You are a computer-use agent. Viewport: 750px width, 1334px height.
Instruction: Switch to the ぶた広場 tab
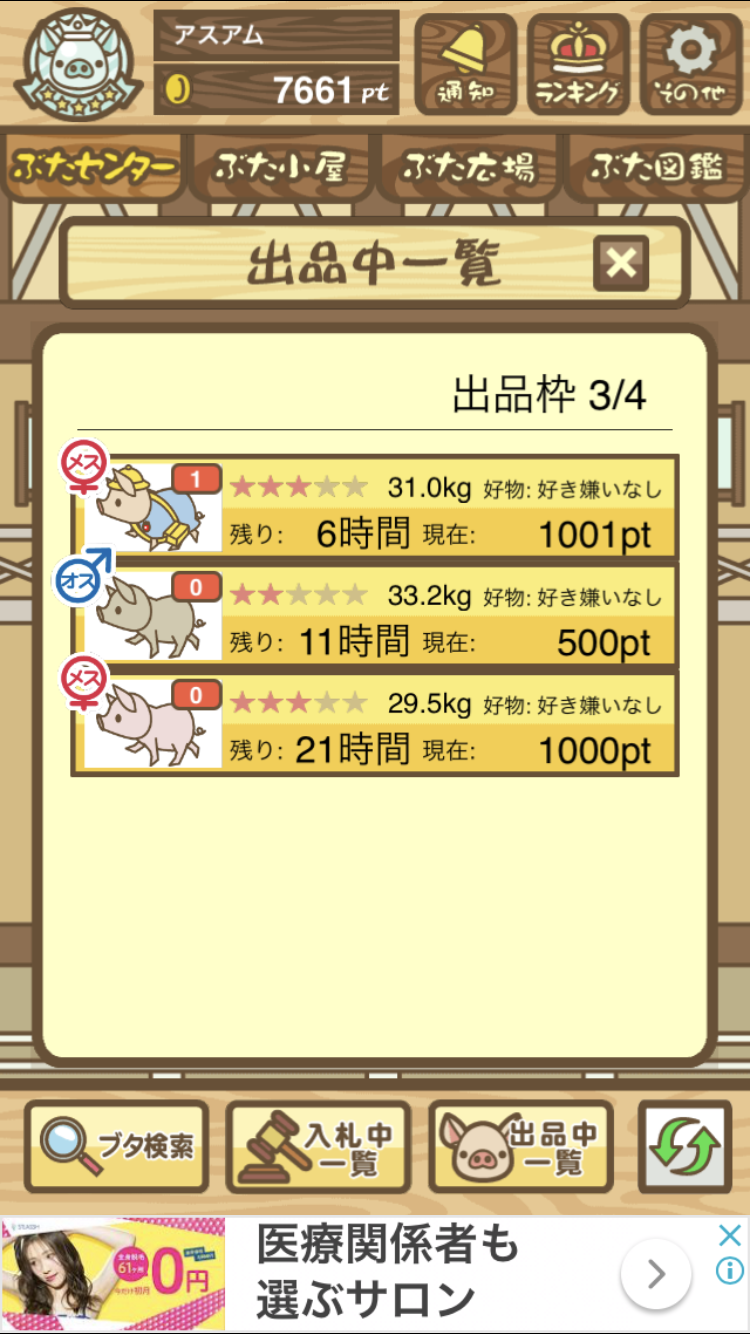[468, 167]
